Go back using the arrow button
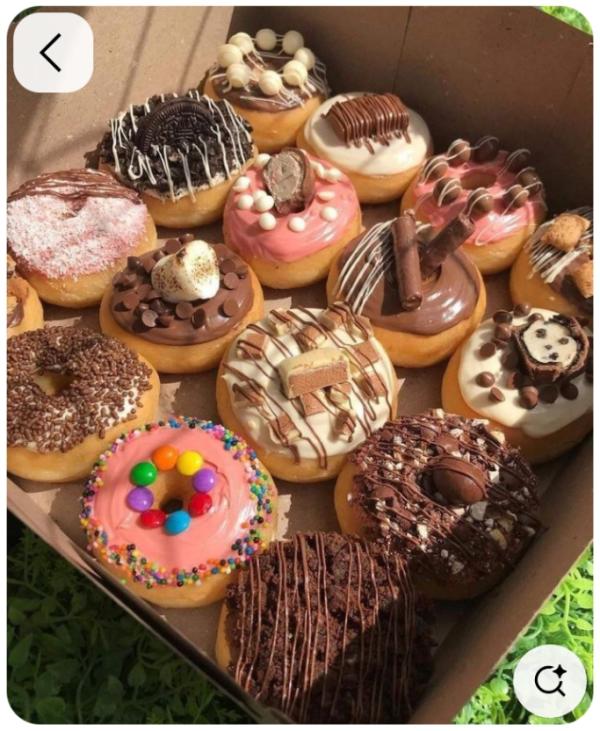 (52, 52)
